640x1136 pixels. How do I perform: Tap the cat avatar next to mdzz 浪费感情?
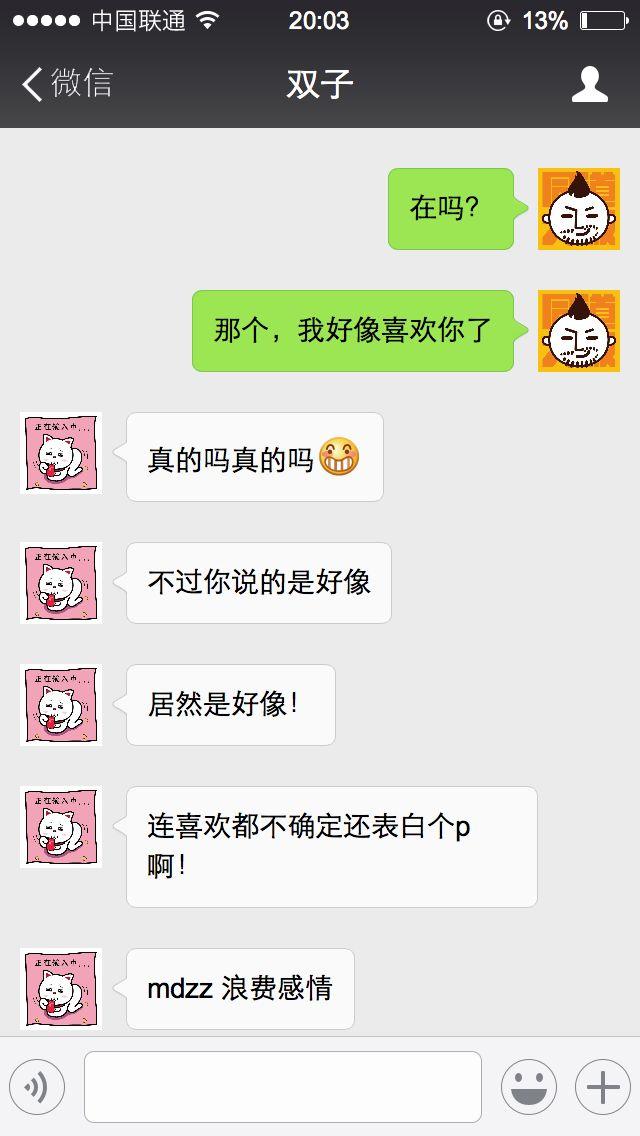point(61,989)
